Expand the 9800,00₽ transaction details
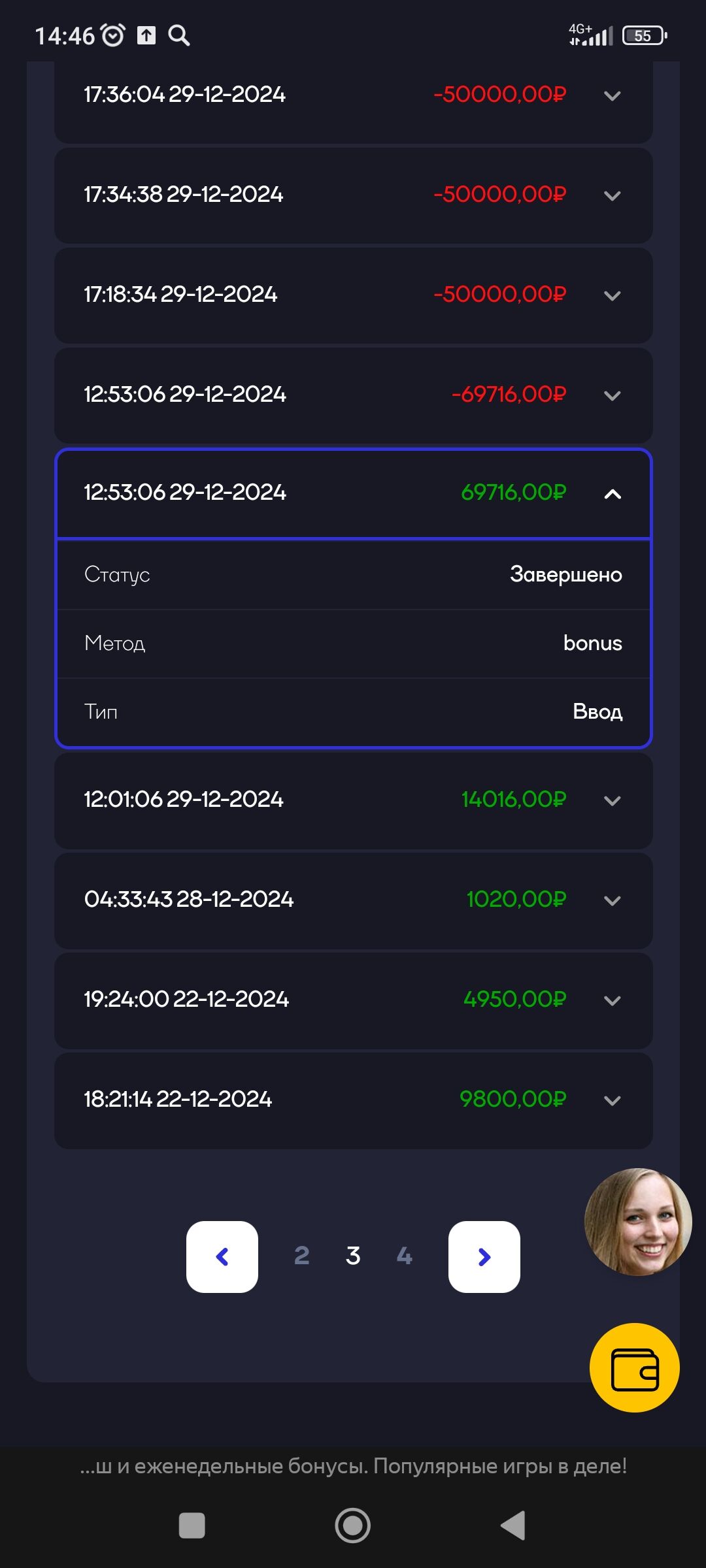 pos(612,1100)
